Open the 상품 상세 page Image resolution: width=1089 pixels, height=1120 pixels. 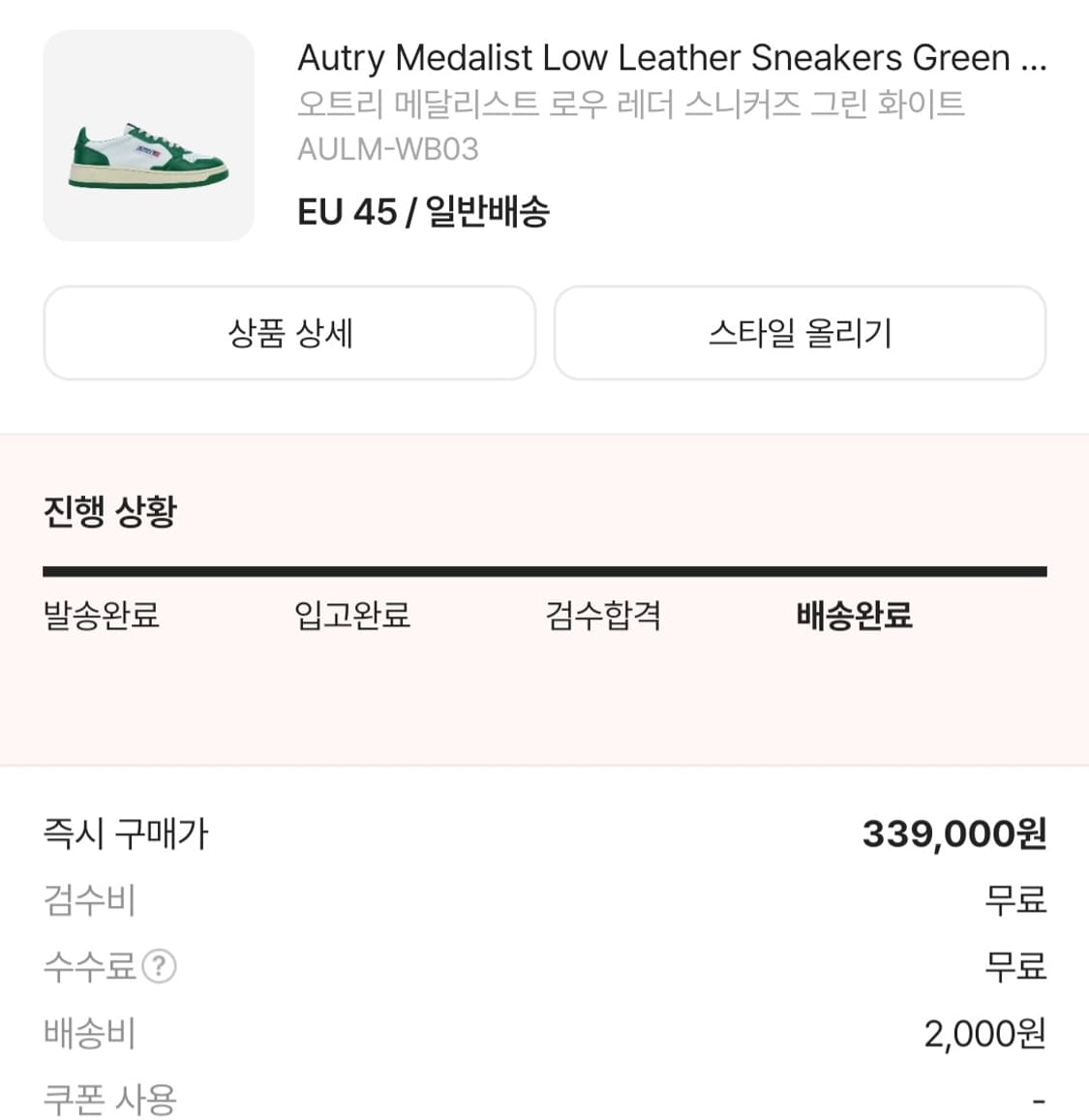tap(289, 333)
